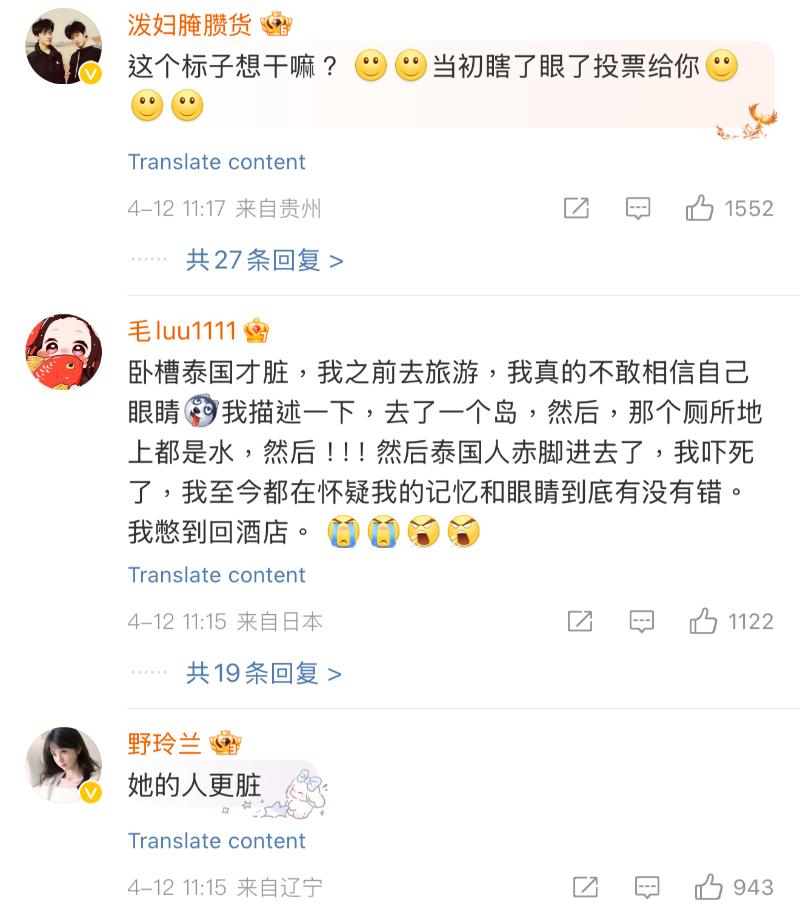Screen dimensions: 800x908
Task: Tap the username 野玲兰
Action: pos(165,744)
